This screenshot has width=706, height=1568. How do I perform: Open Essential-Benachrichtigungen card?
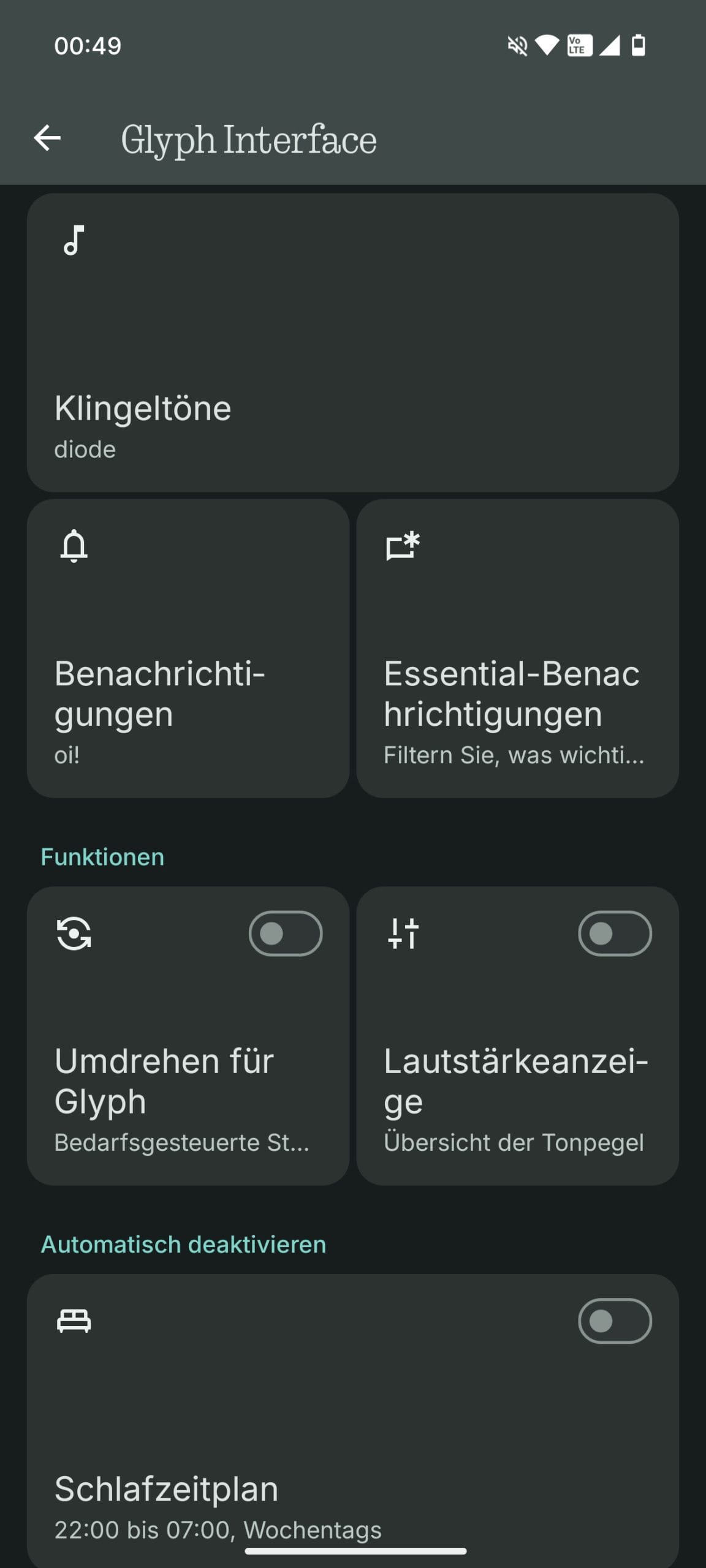pos(517,648)
